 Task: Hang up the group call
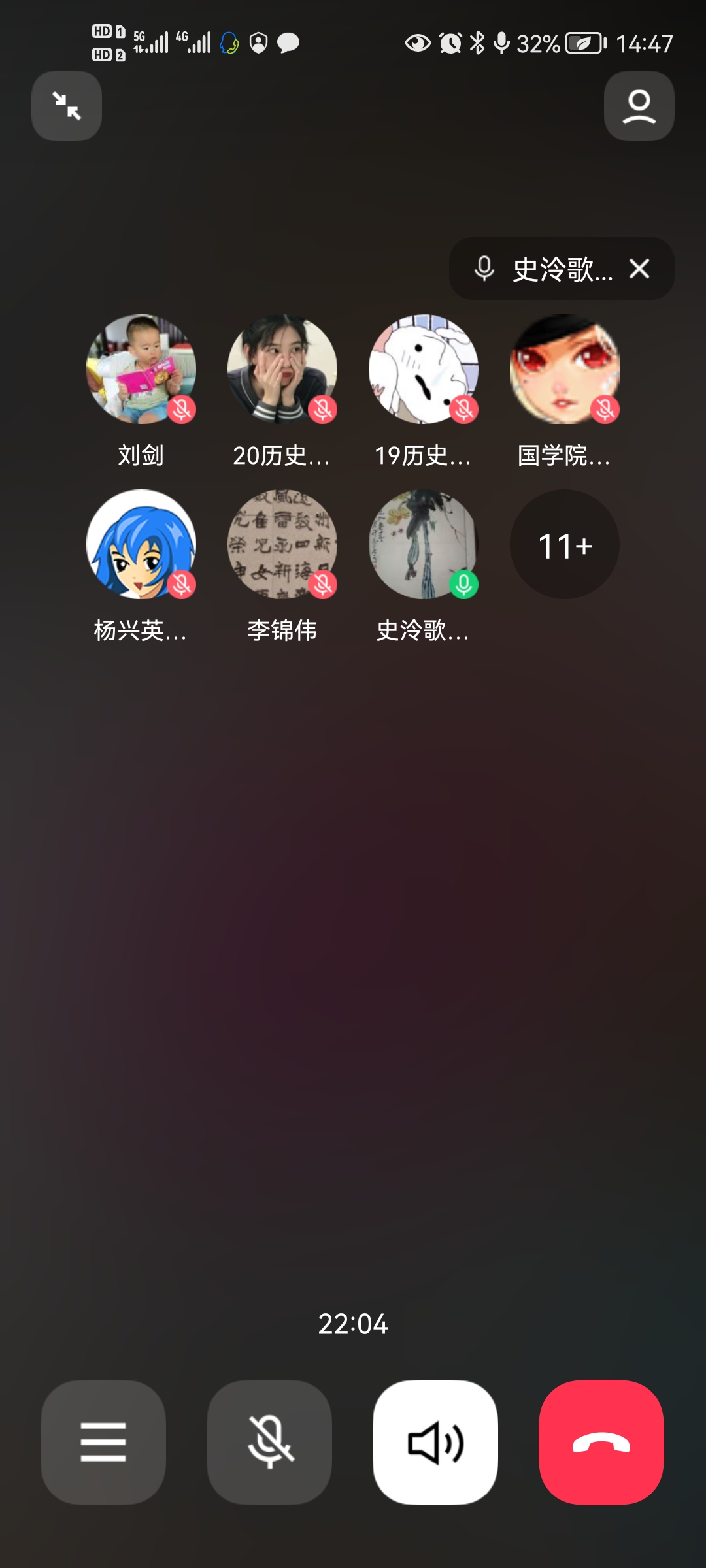(x=601, y=1442)
